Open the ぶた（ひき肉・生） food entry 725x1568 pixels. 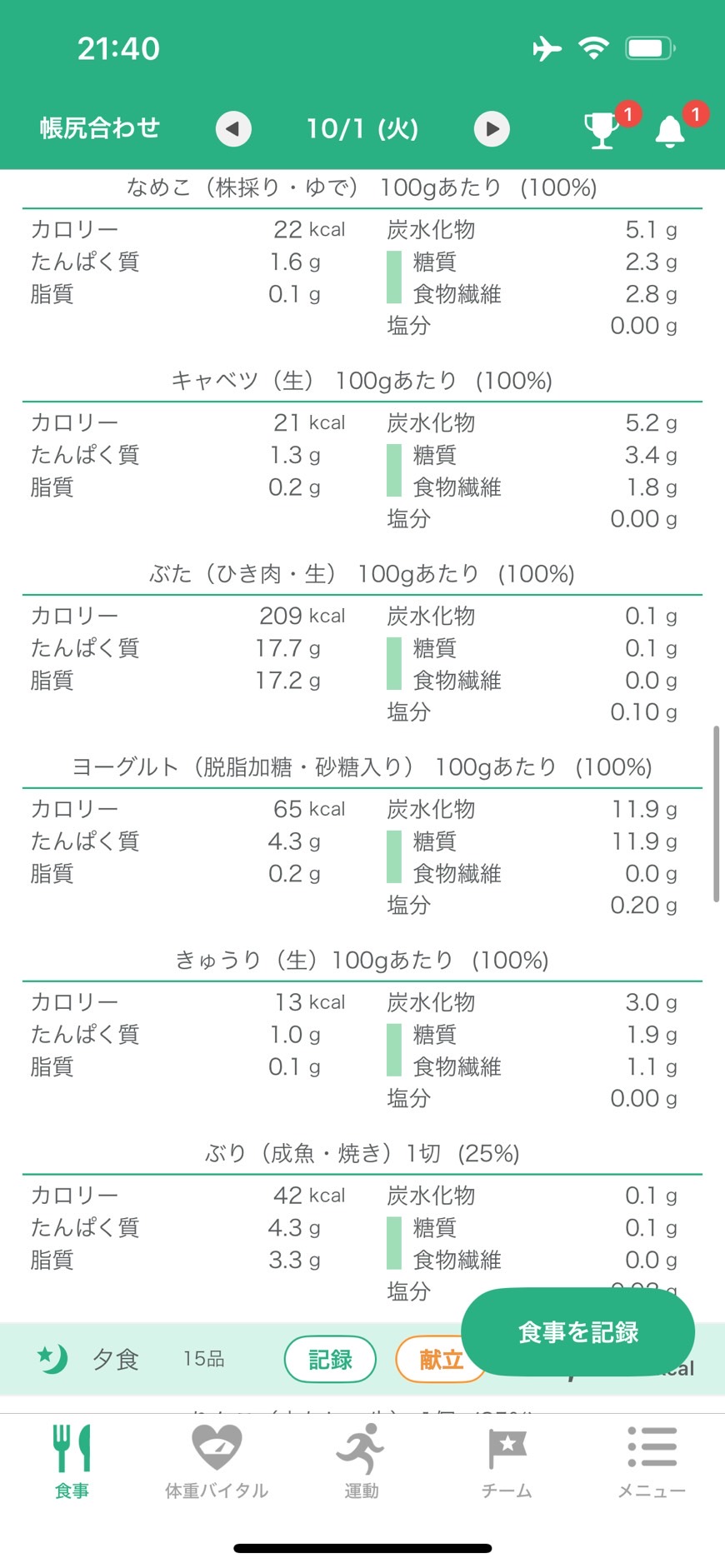point(362,574)
